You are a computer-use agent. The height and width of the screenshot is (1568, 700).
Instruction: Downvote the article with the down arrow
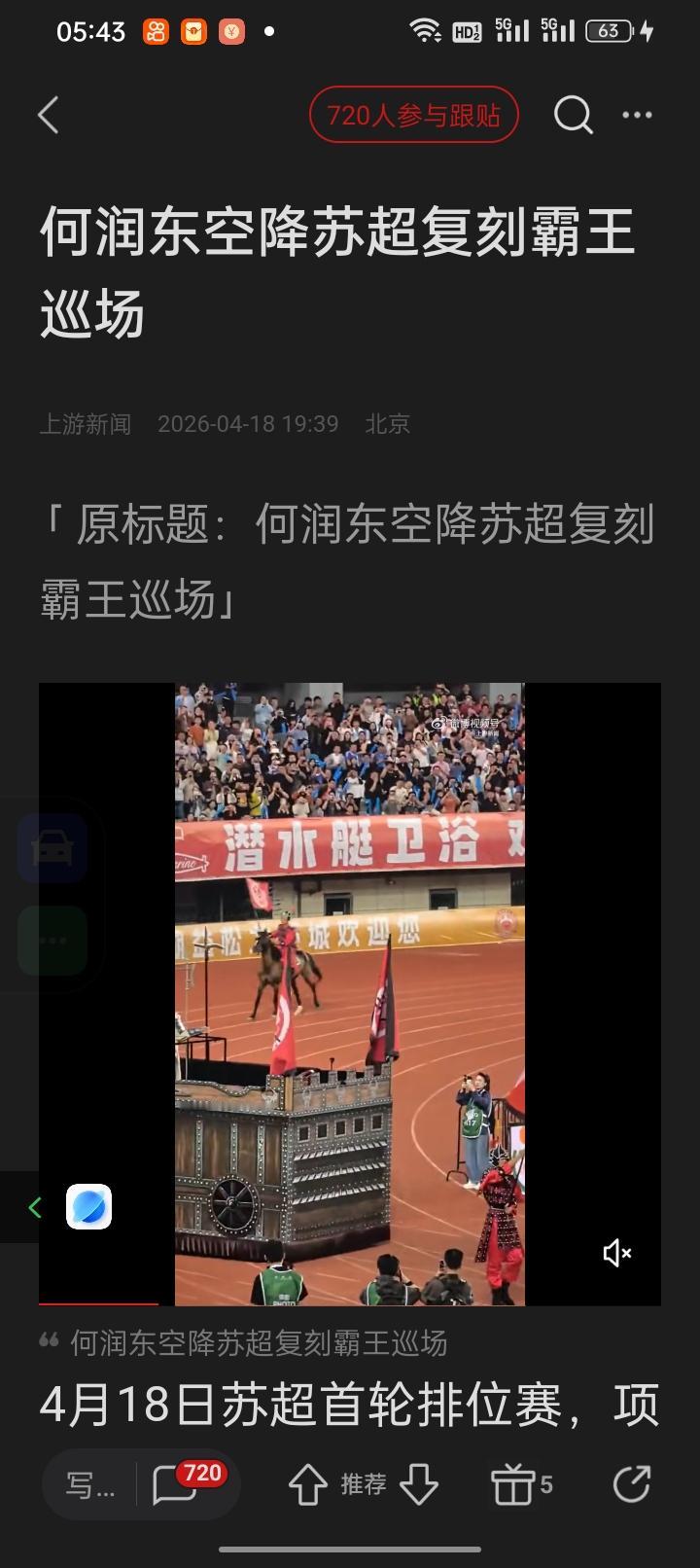tap(420, 1482)
